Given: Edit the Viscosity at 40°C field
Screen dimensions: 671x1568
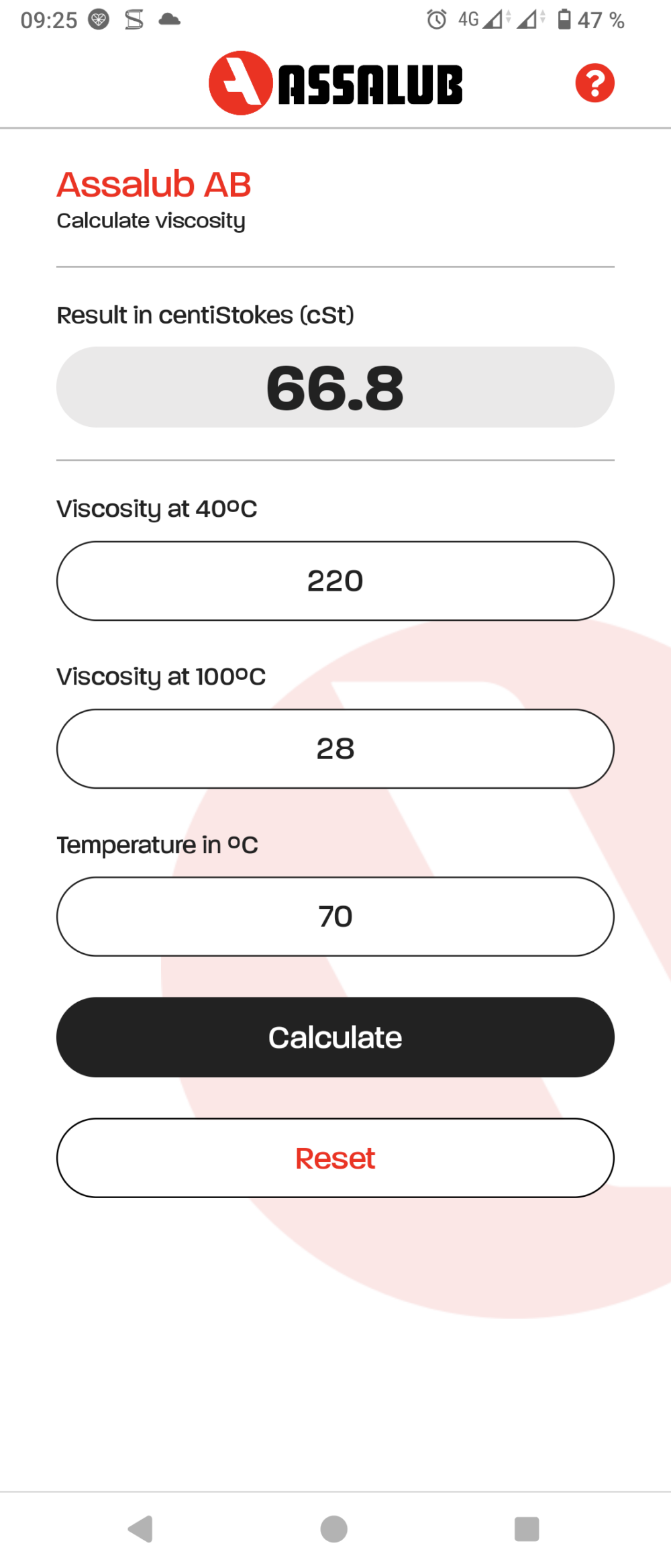Looking at the screenshot, I should [335, 581].
